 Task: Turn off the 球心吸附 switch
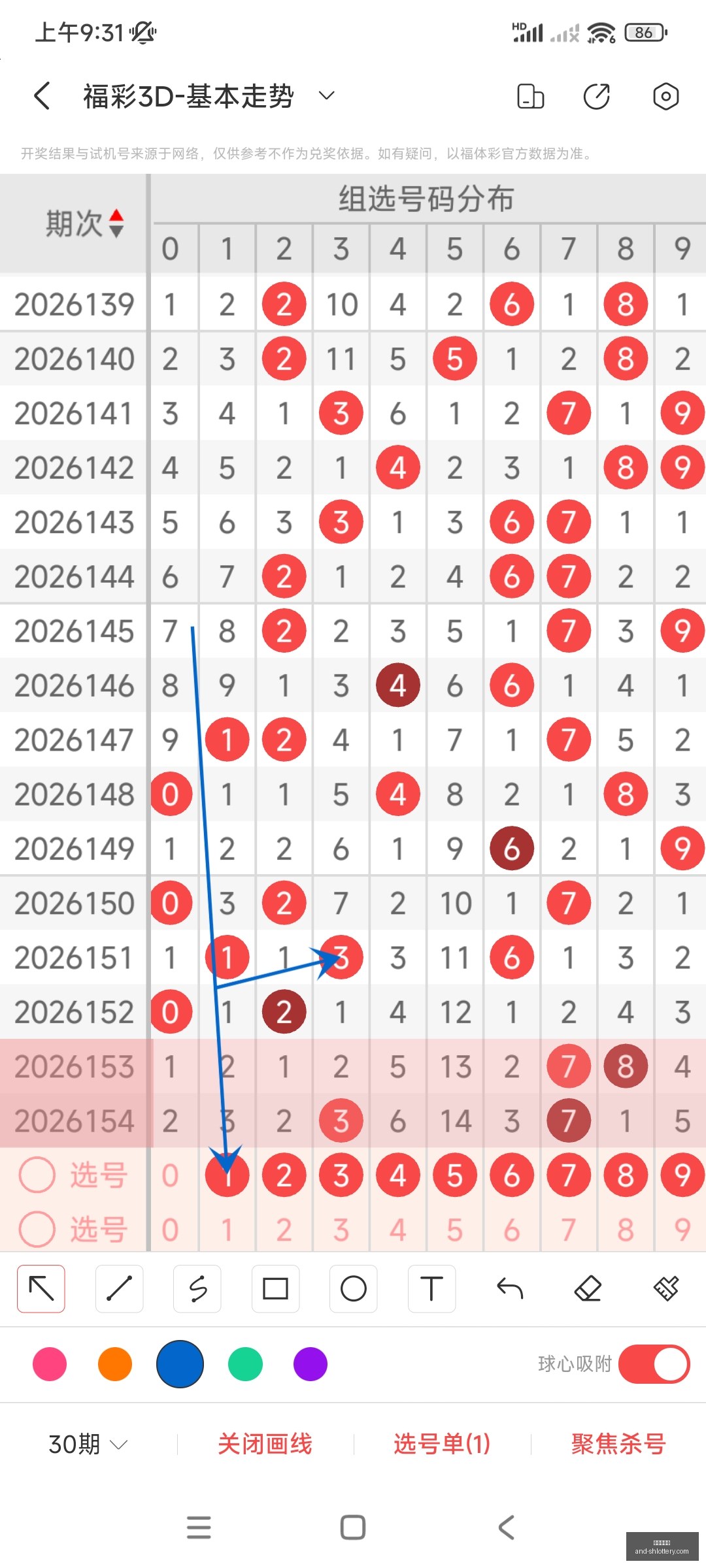[x=654, y=1364]
